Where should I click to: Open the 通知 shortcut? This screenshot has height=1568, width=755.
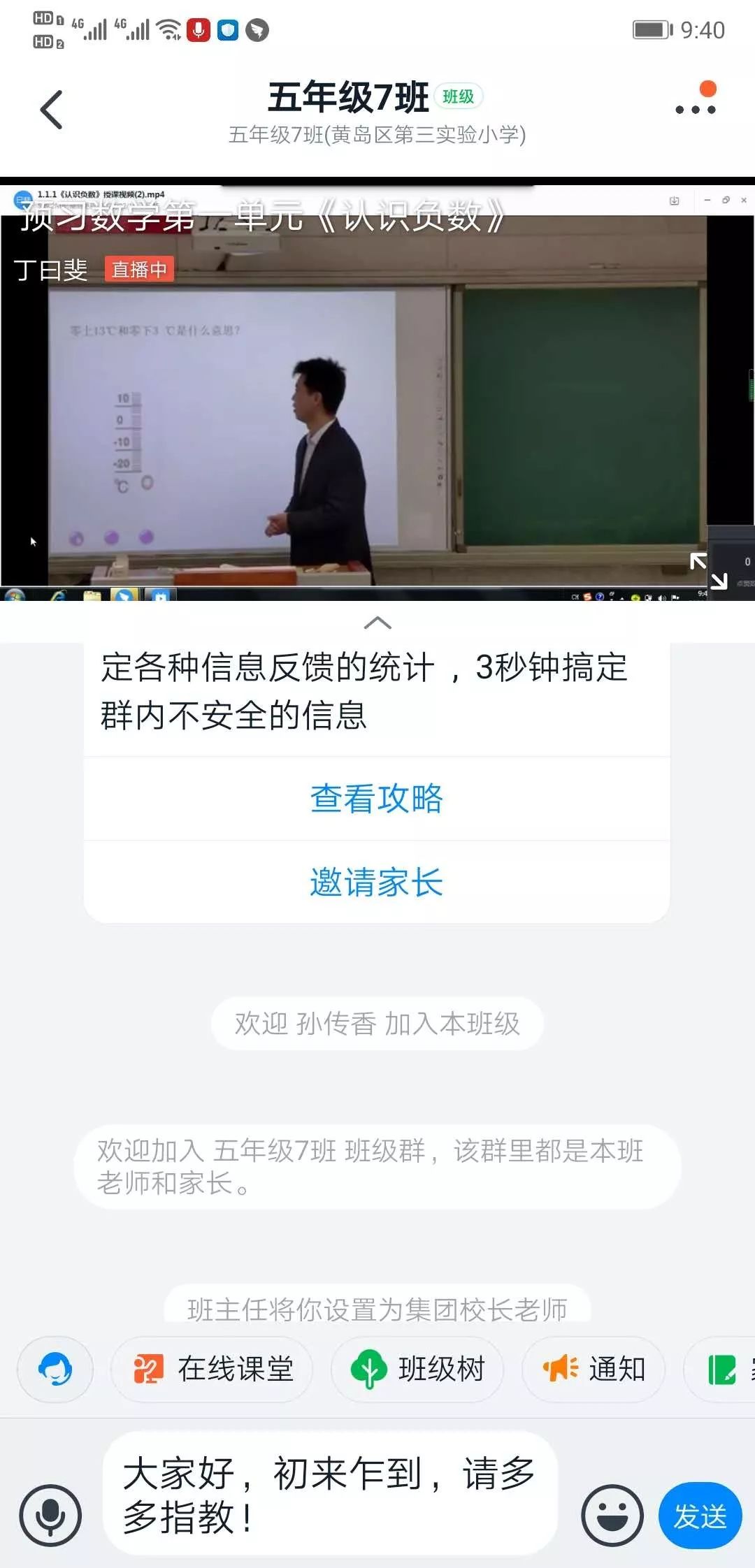[594, 1369]
